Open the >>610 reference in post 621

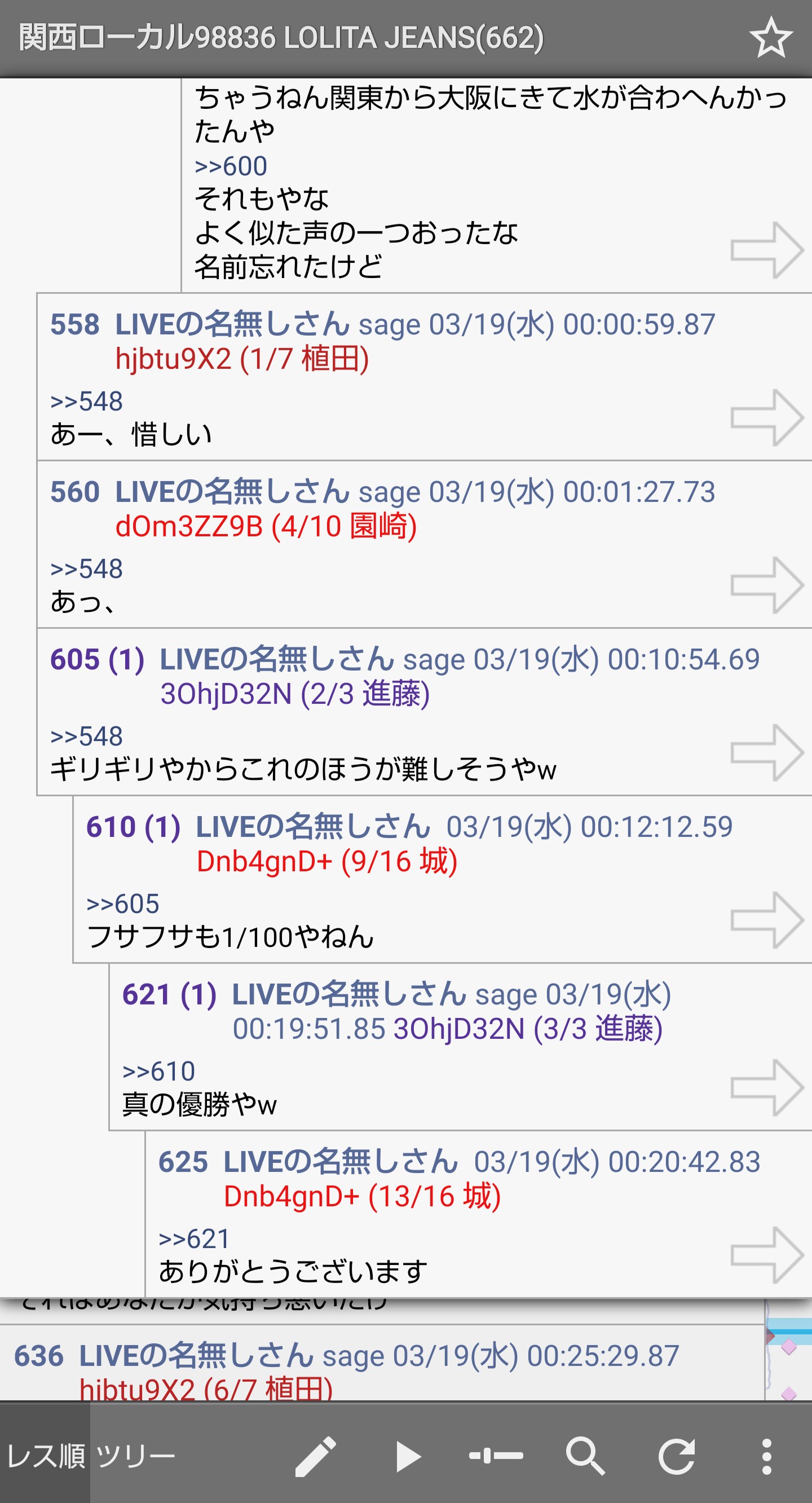point(158,1071)
